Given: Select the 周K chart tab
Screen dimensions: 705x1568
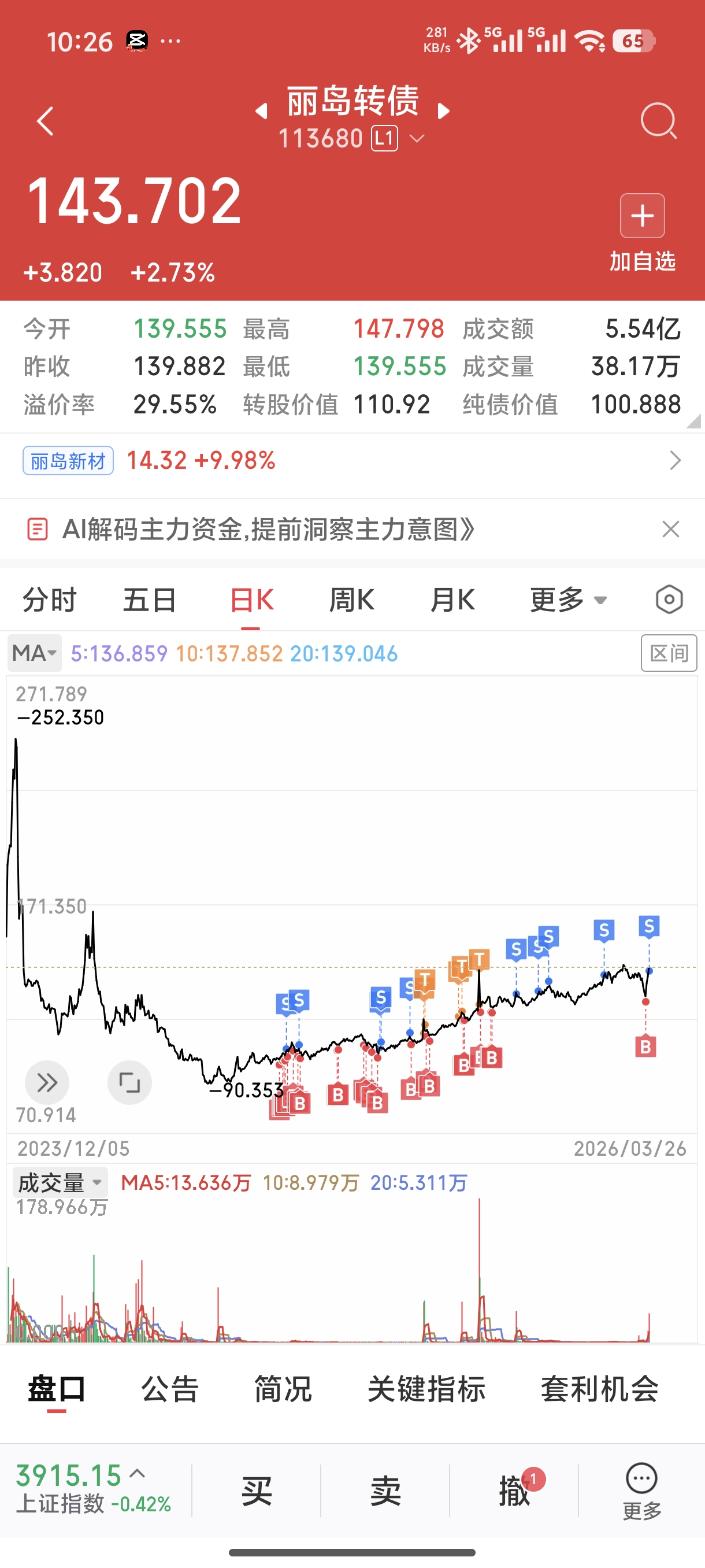Looking at the screenshot, I should (351, 600).
